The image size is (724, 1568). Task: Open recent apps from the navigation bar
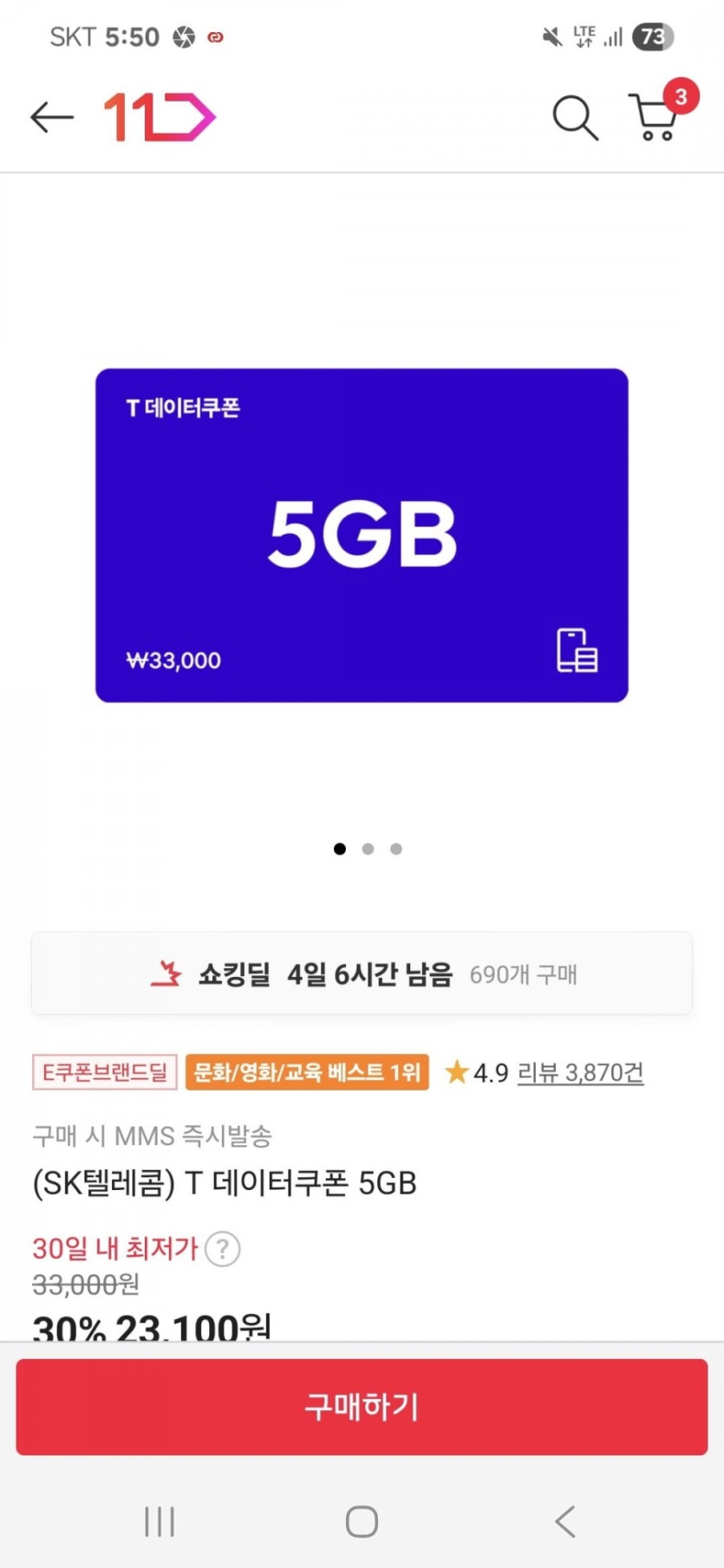pyautogui.click(x=160, y=1521)
